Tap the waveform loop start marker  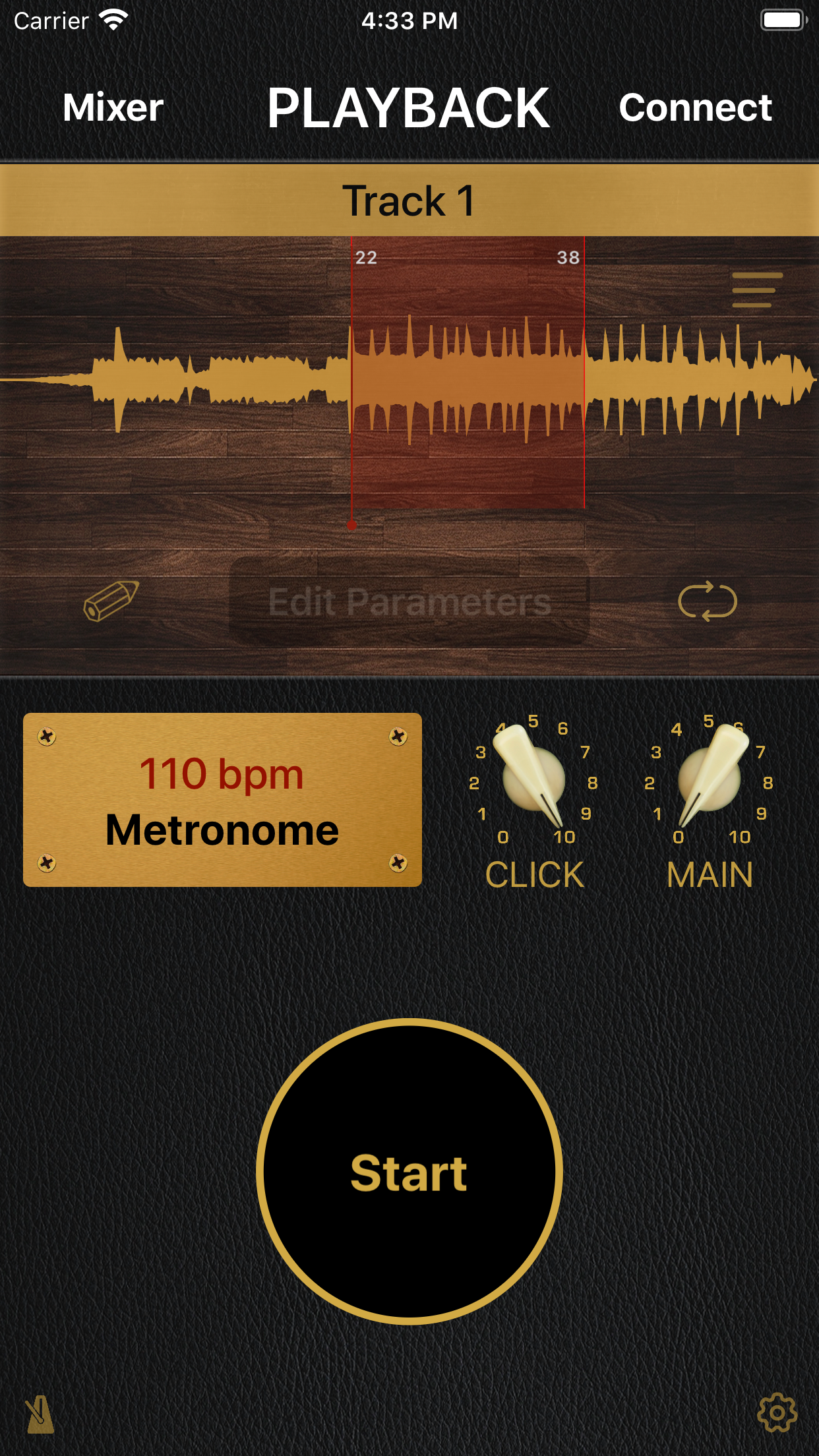(351, 524)
